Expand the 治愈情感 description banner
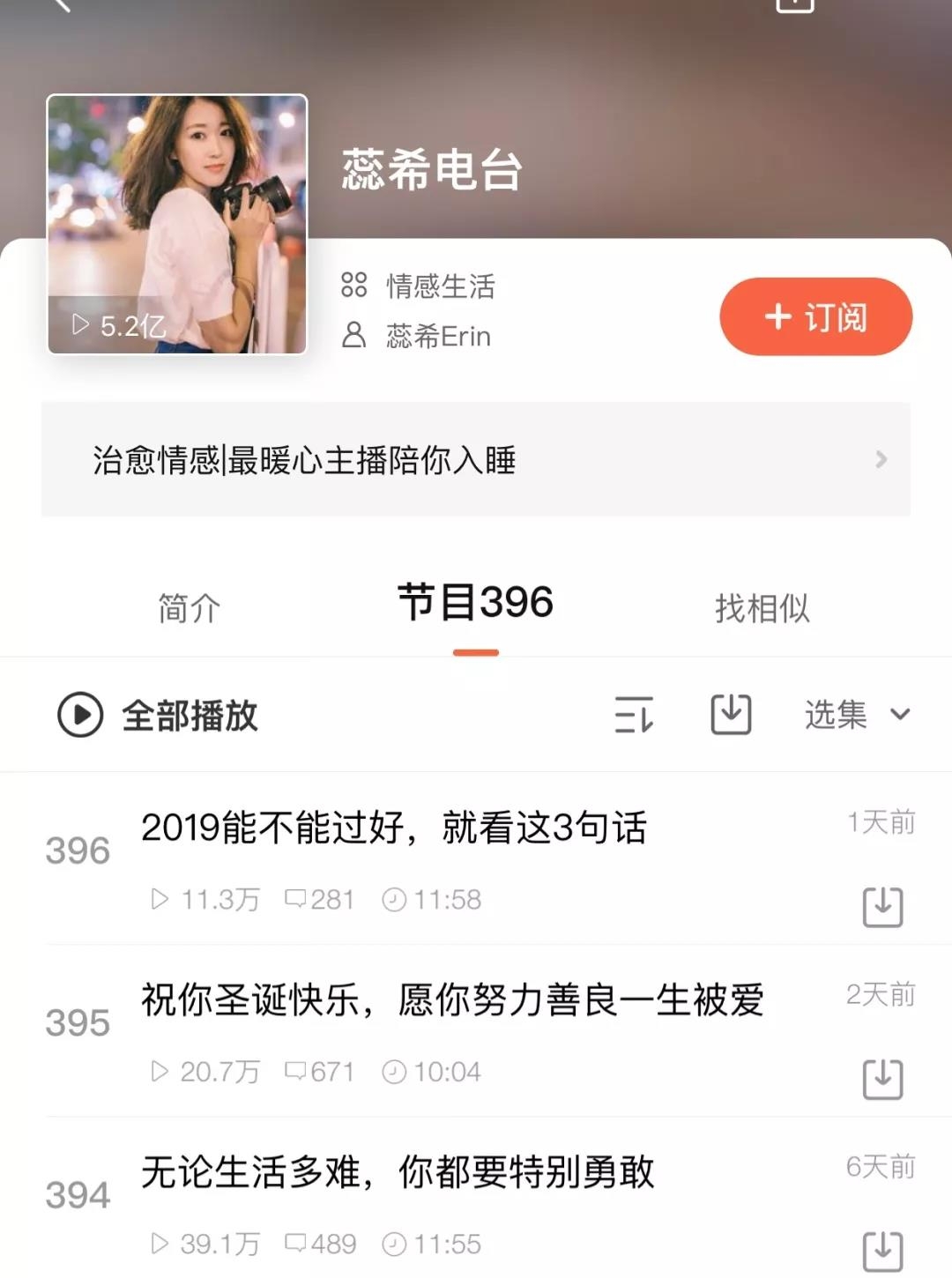Viewport: 952px width, 1278px height. [x=476, y=459]
